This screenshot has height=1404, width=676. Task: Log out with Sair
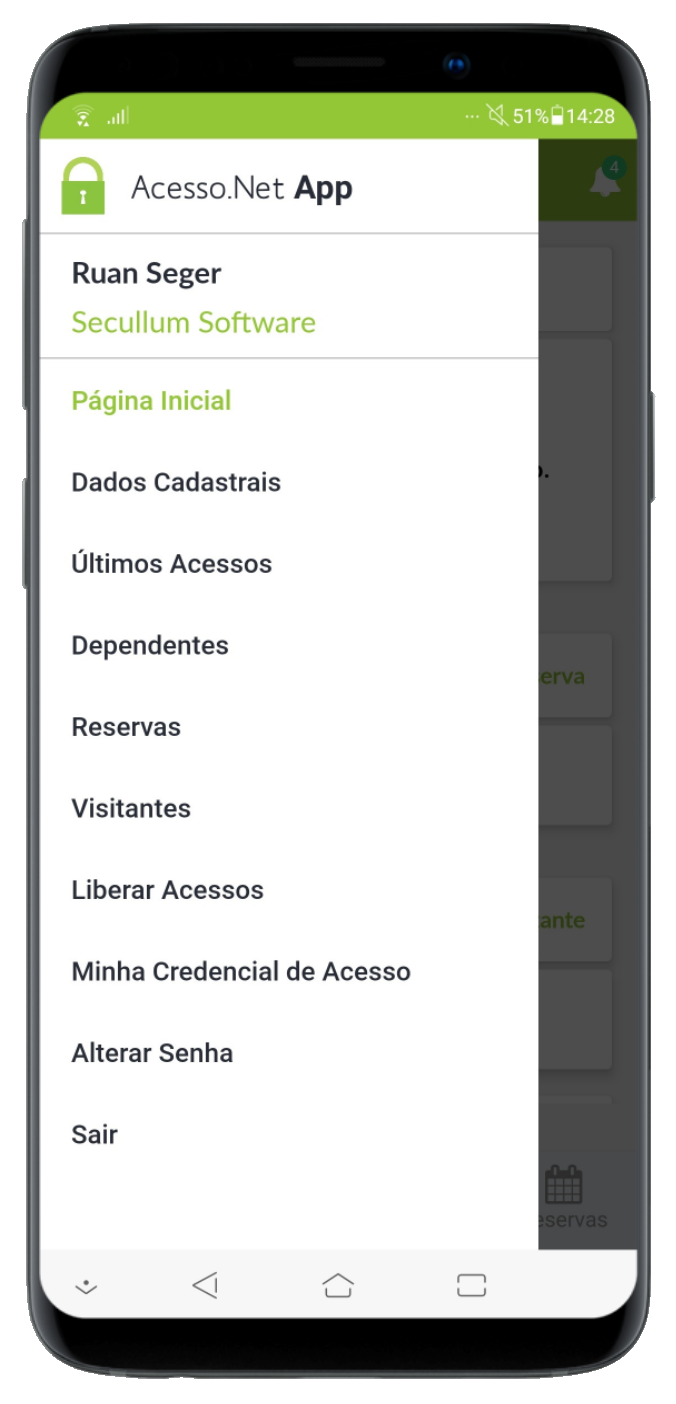point(95,1135)
